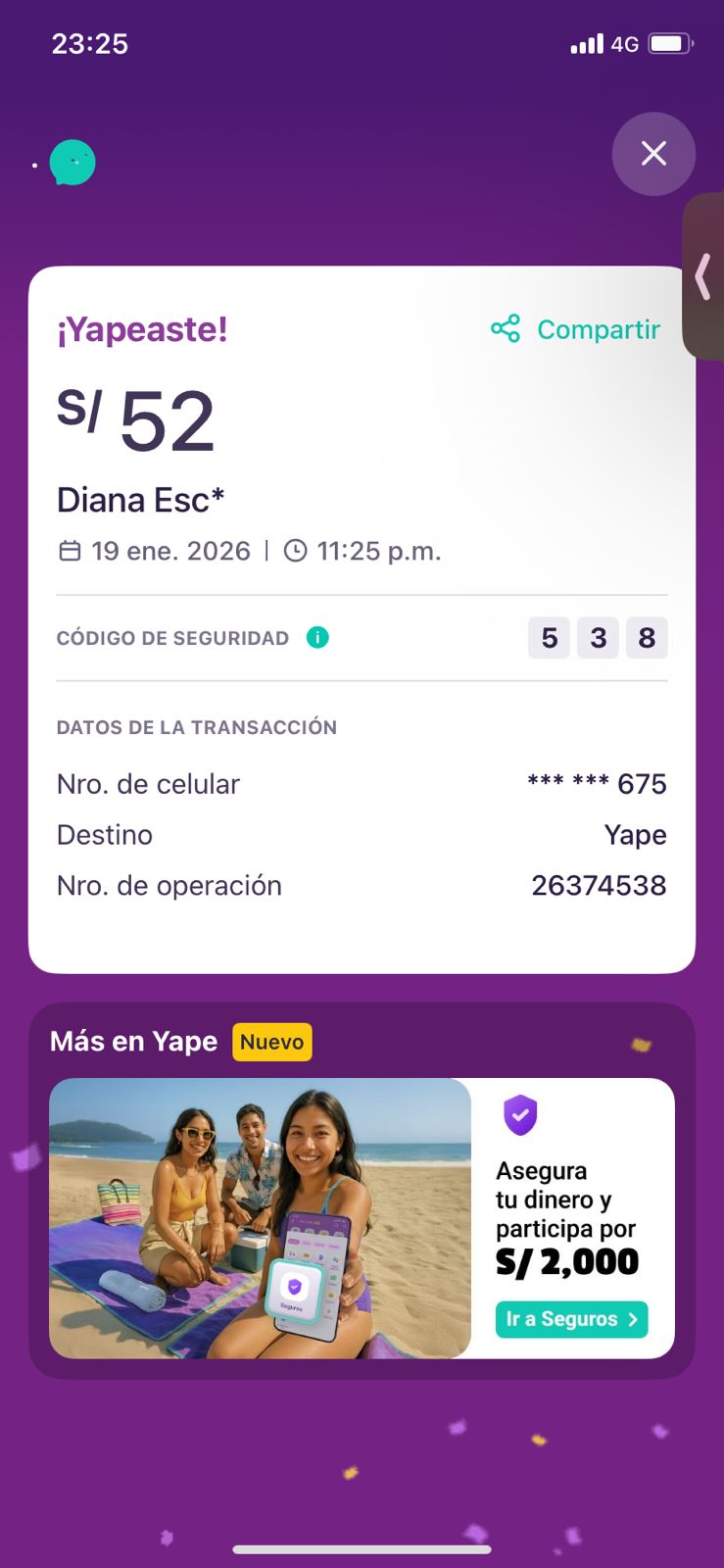
Task: Expand the side handle arrow tab
Action: pos(703,276)
